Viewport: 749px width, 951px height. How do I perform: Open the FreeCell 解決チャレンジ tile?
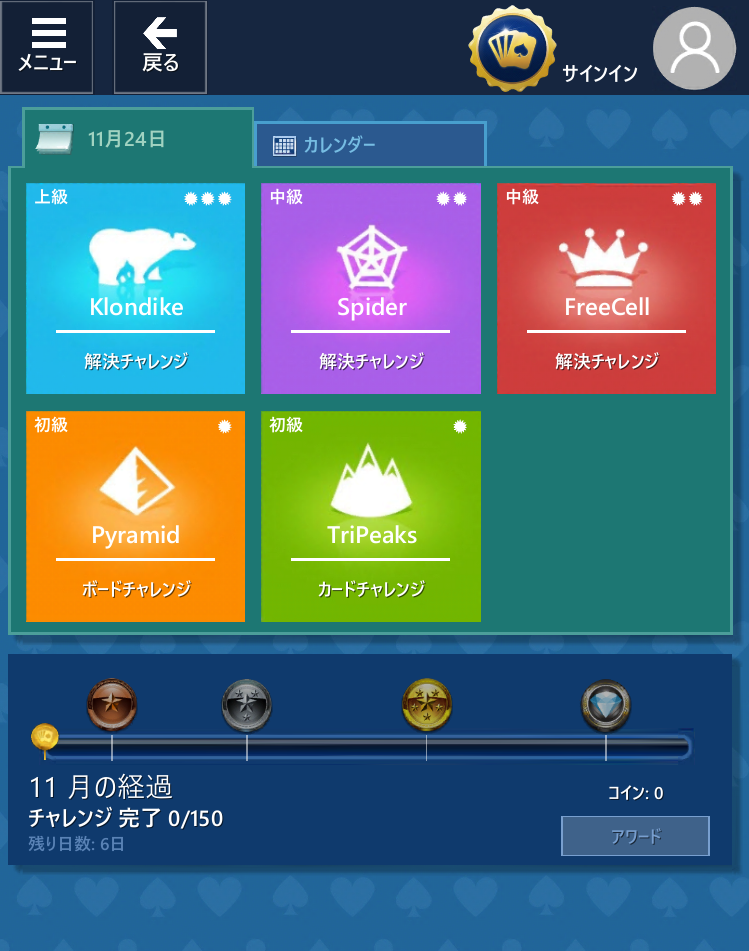(606, 288)
